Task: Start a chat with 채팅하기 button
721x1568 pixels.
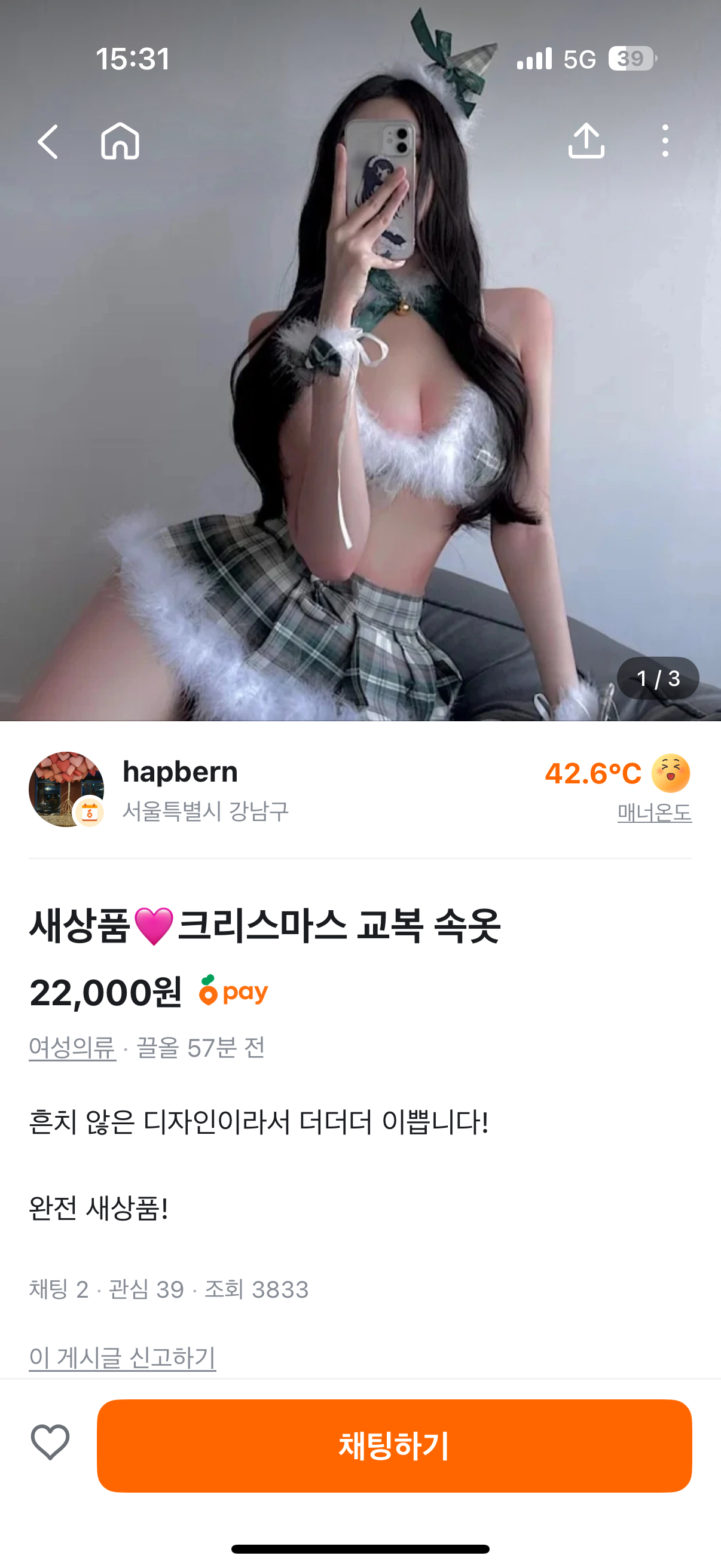Action: (394, 1445)
